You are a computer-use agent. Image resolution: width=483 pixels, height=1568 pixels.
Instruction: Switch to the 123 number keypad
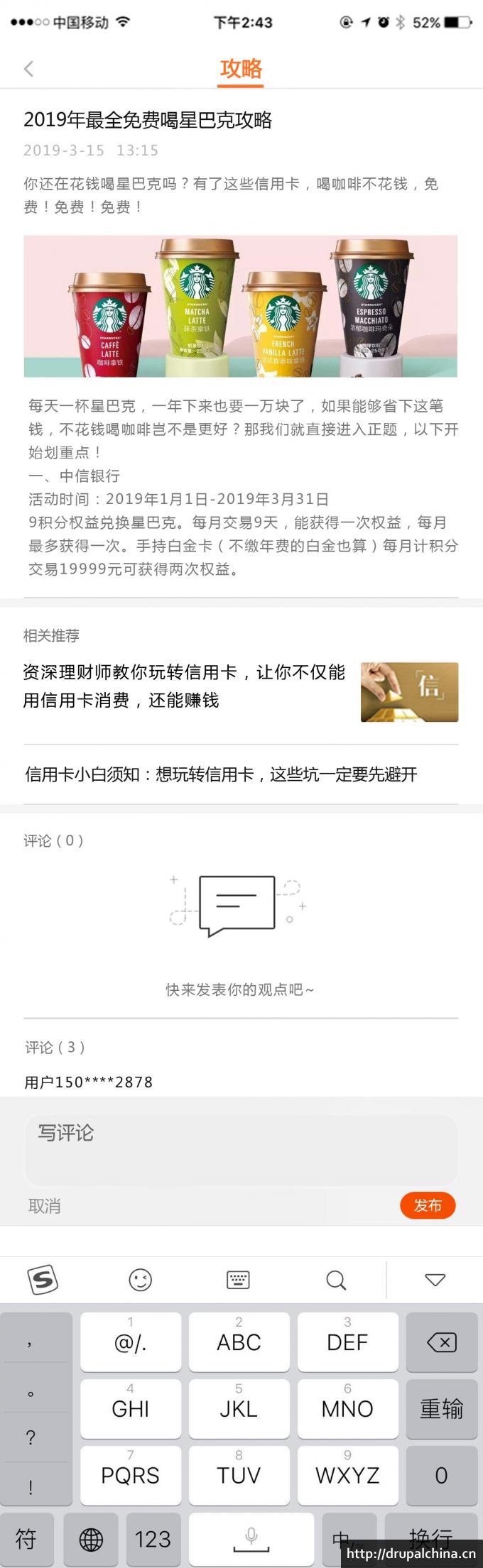point(153,1539)
